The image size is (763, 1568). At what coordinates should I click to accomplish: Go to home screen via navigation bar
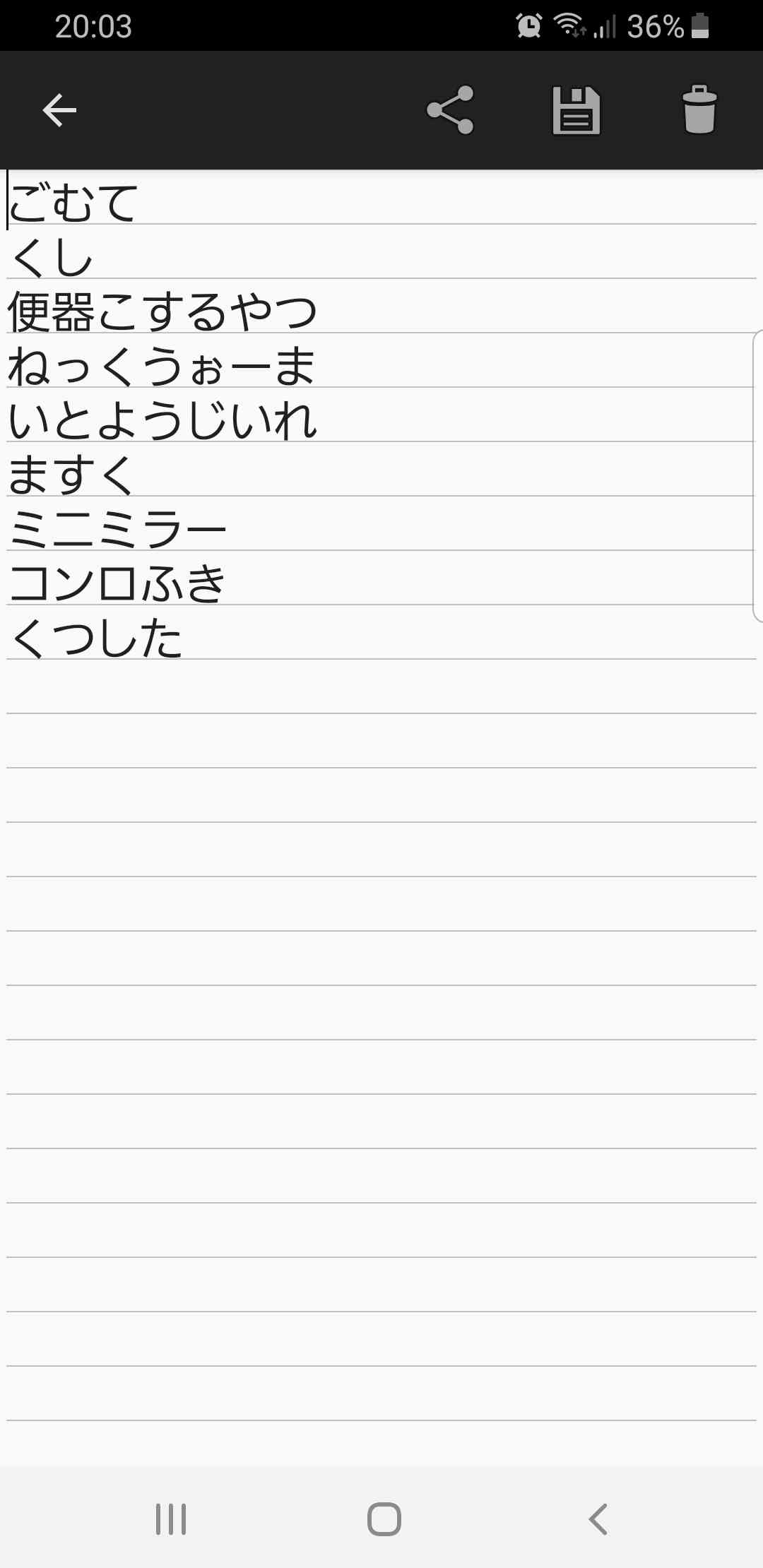[x=384, y=1519]
